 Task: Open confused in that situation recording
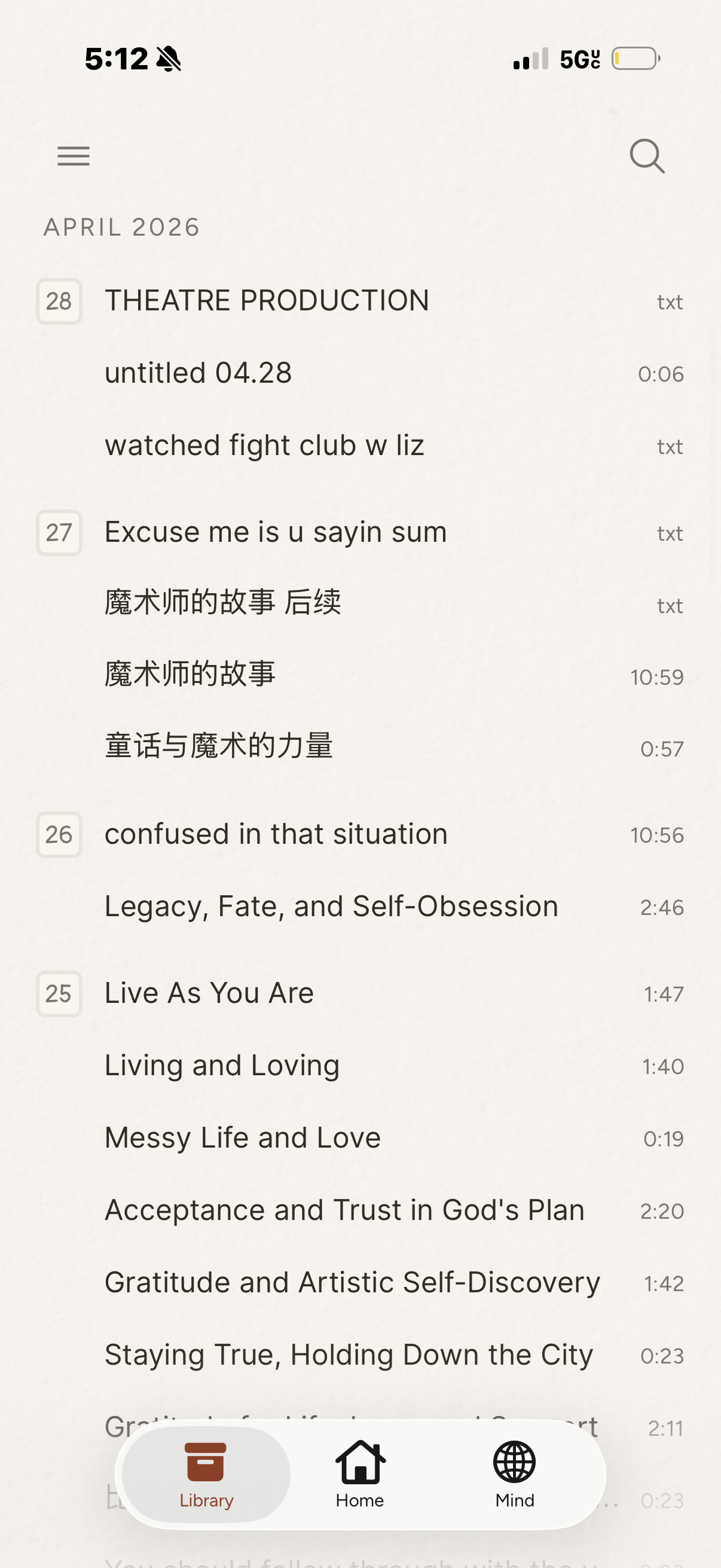pyautogui.click(x=276, y=834)
